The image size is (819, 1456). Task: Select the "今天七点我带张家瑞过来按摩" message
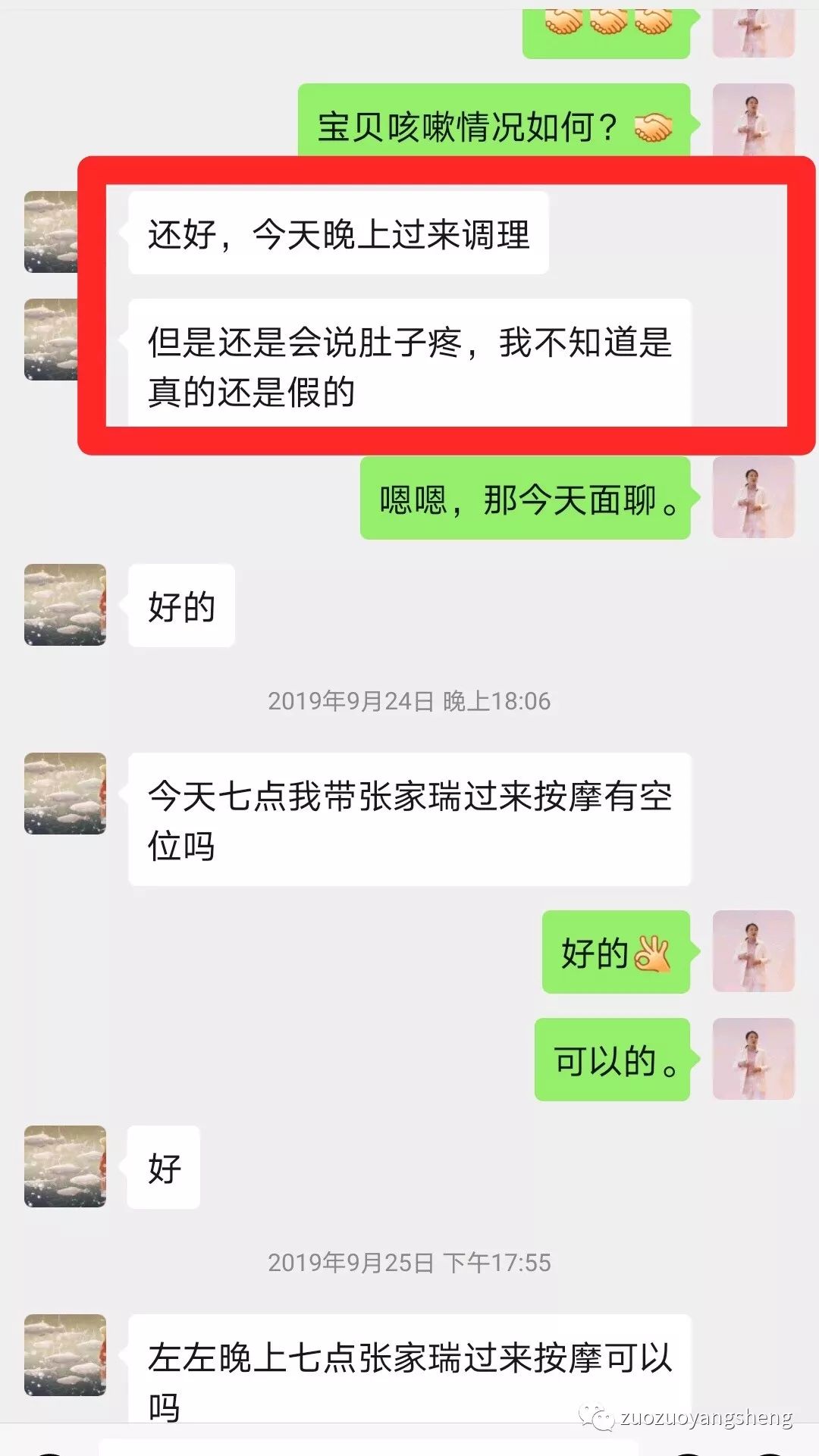(x=409, y=815)
